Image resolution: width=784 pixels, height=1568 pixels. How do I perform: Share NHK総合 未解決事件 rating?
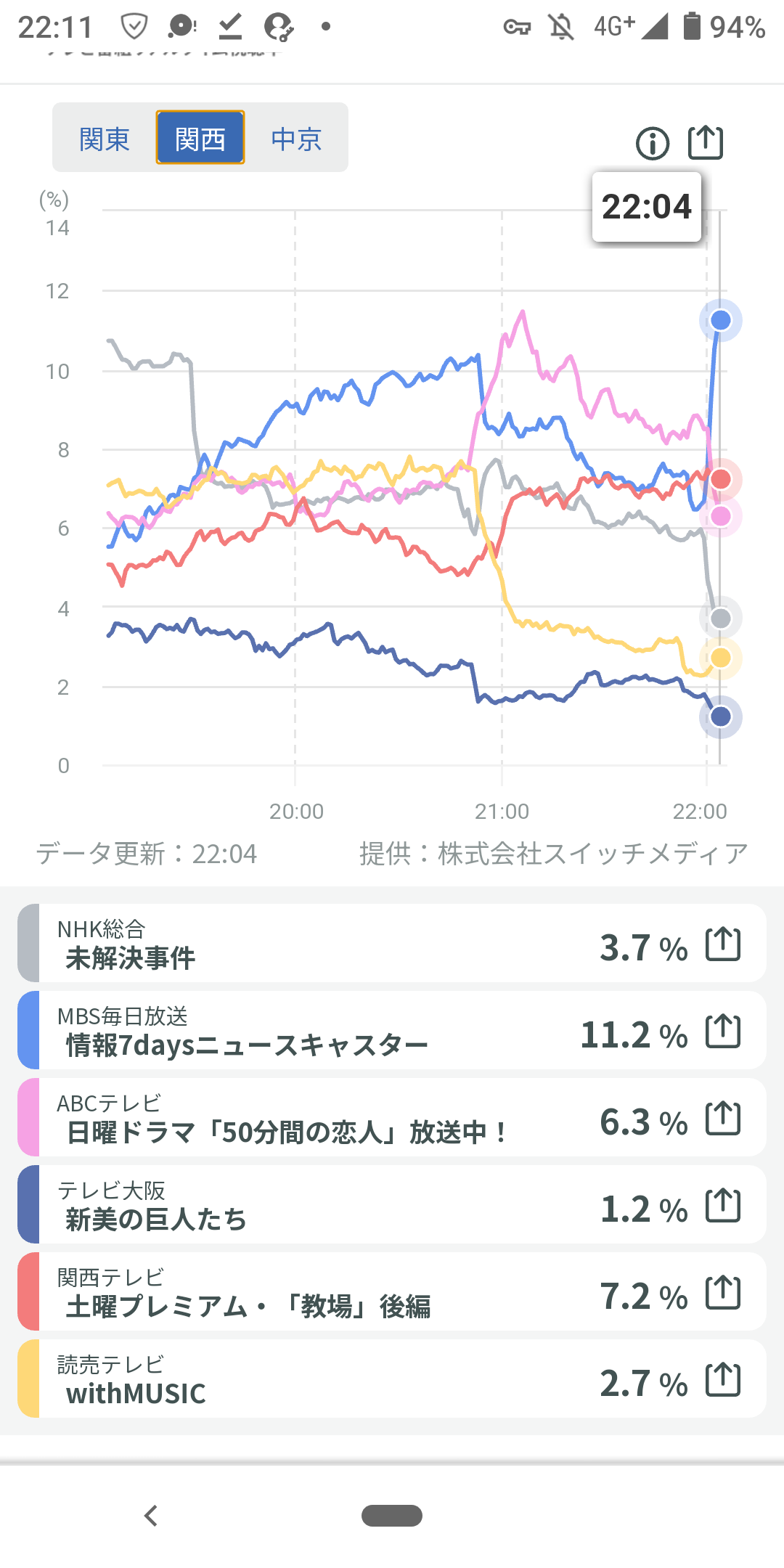pyautogui.click(x=723, y=944)
